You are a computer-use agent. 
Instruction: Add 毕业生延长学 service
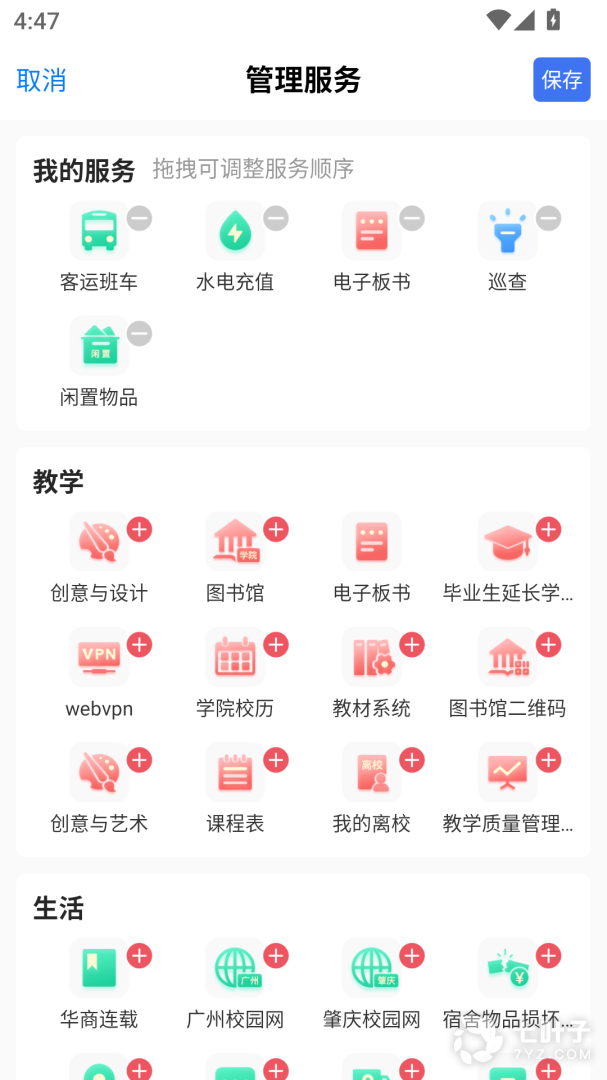click(548, 529)
